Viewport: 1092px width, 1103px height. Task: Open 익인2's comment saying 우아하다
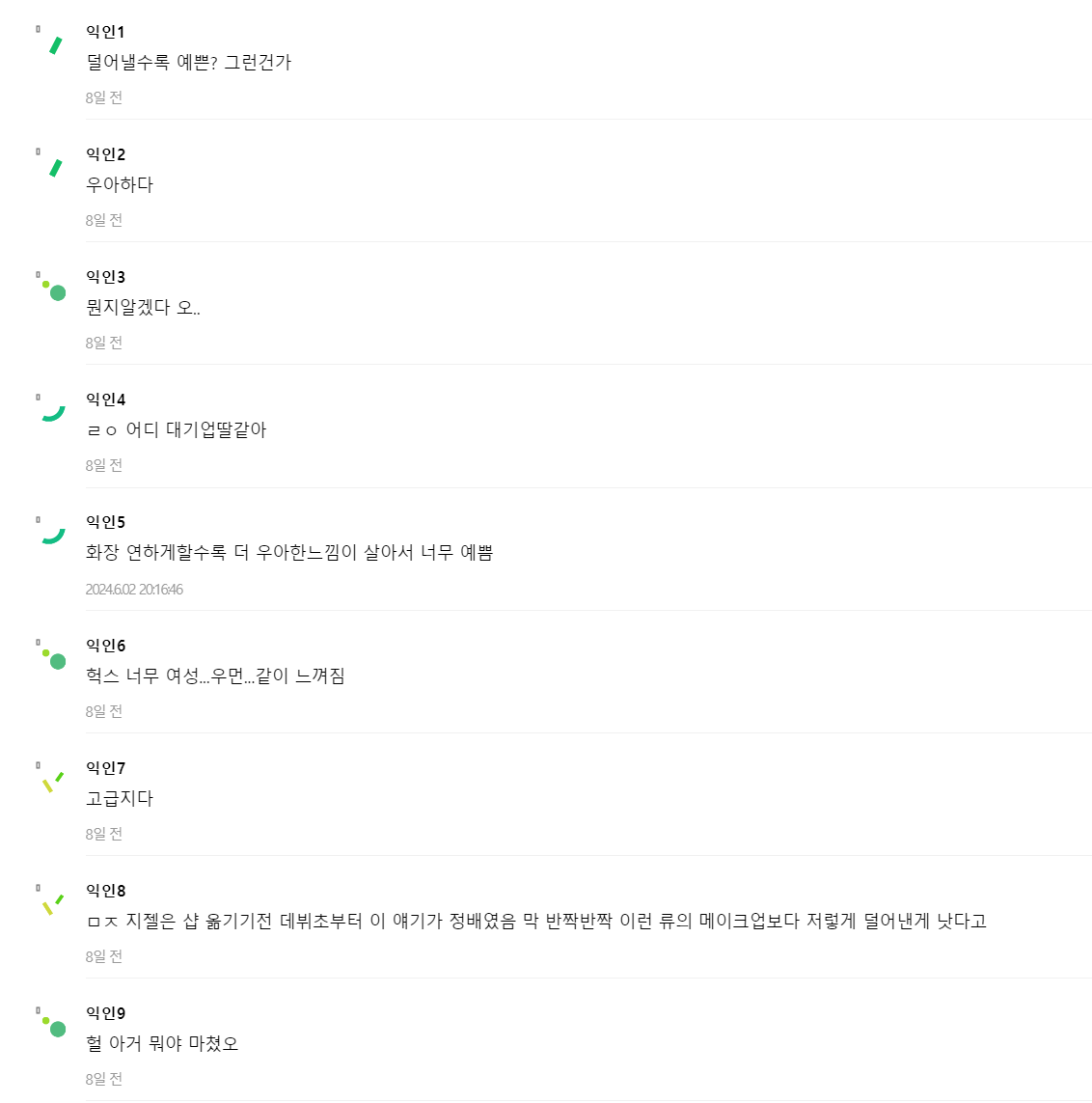[x=120, y=185]
